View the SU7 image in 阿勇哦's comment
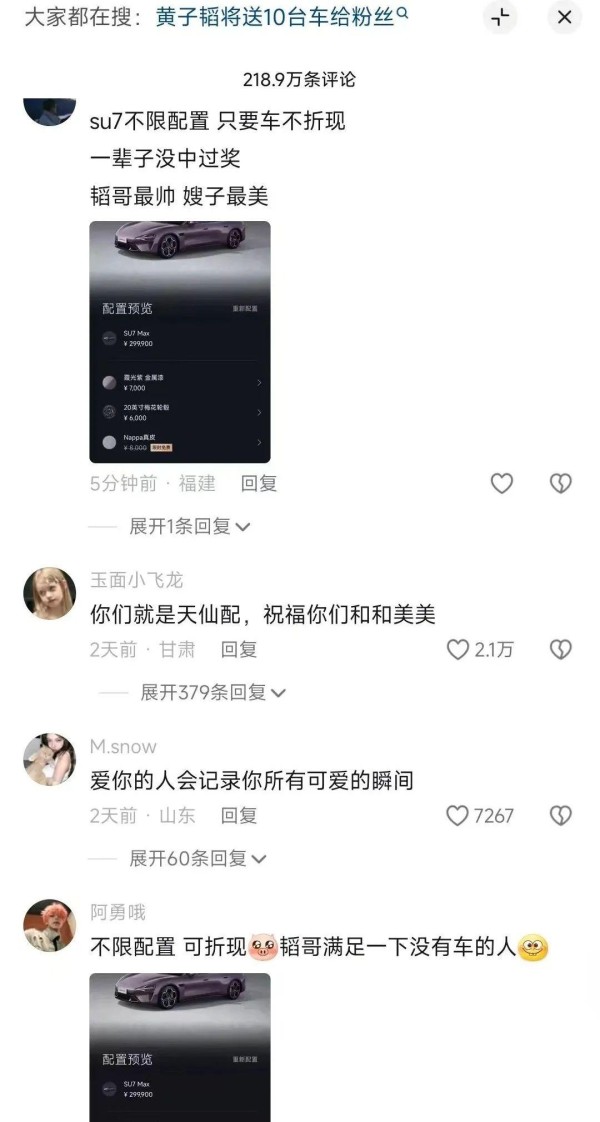This screenshot has width=600, height=1122. click(179, 1048)
